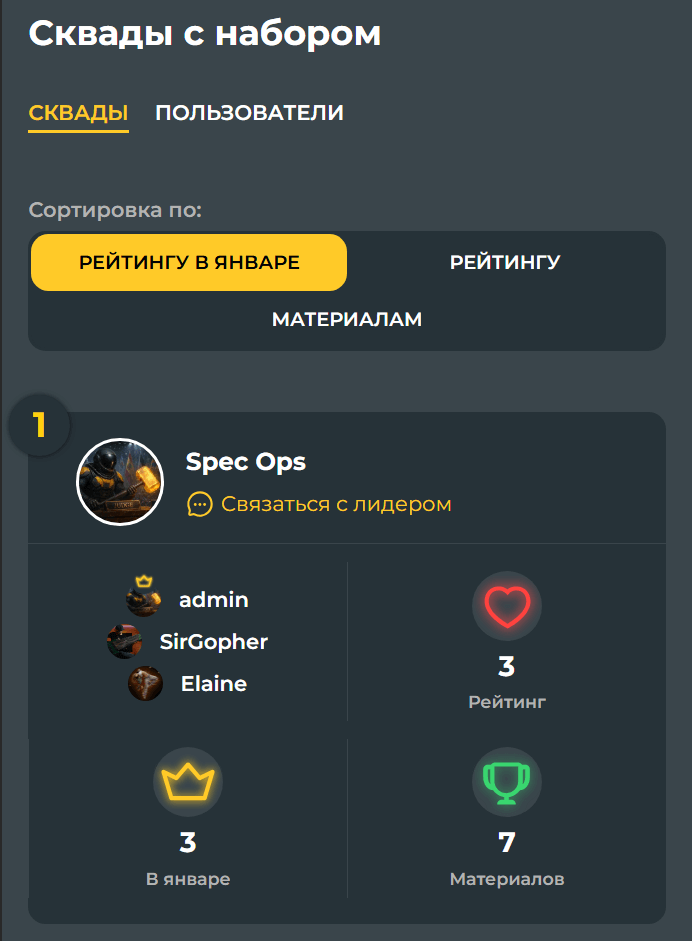Open the Spec Ops squad page
Screen dimensions: 692x941
[x=246, y=462]
